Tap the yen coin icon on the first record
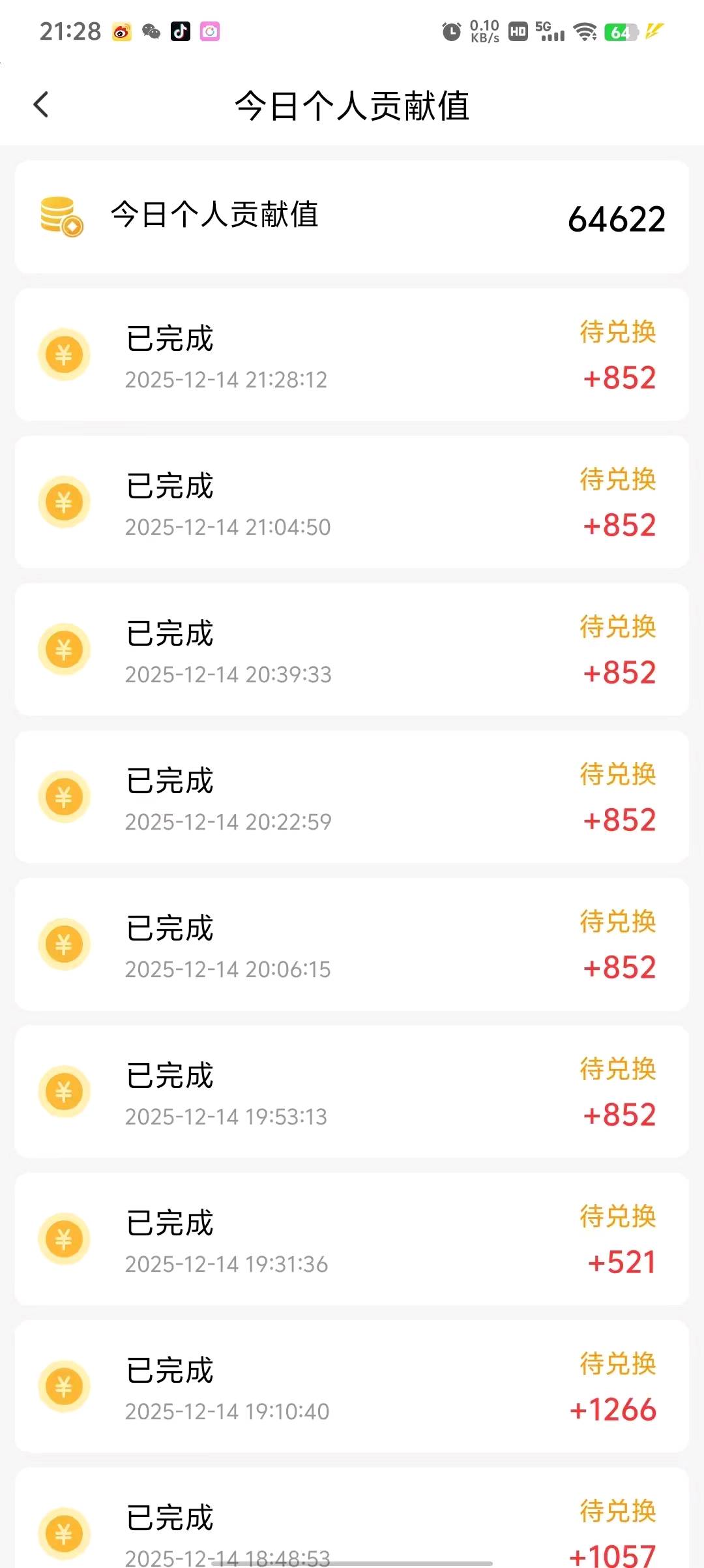 [x=64, y=354]
